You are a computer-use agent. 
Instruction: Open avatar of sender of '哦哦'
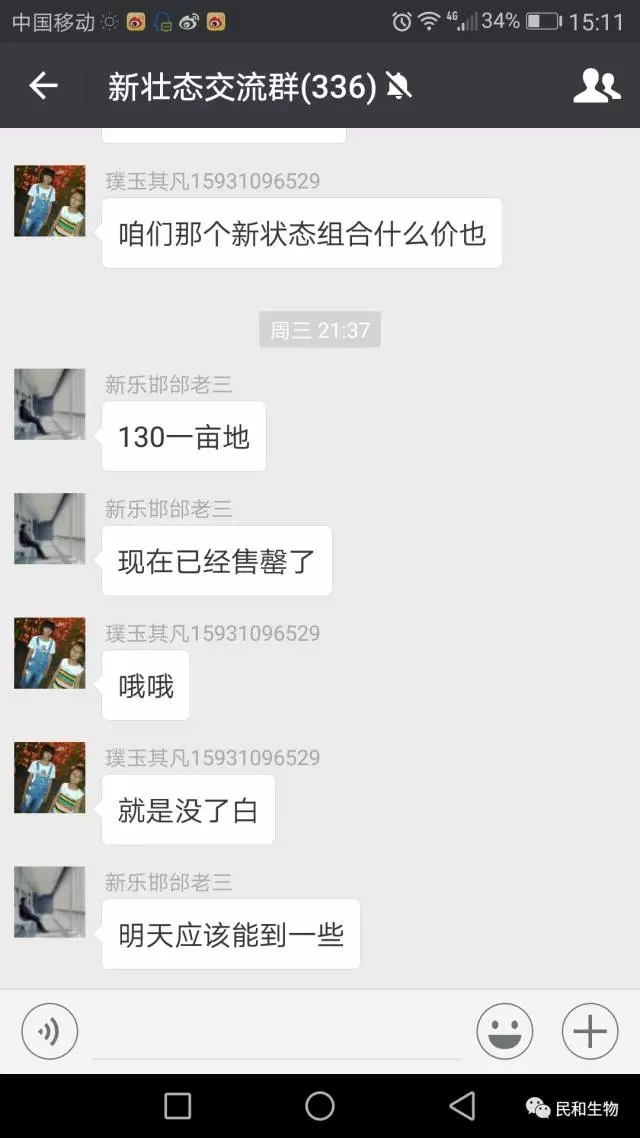coord(49,653)
